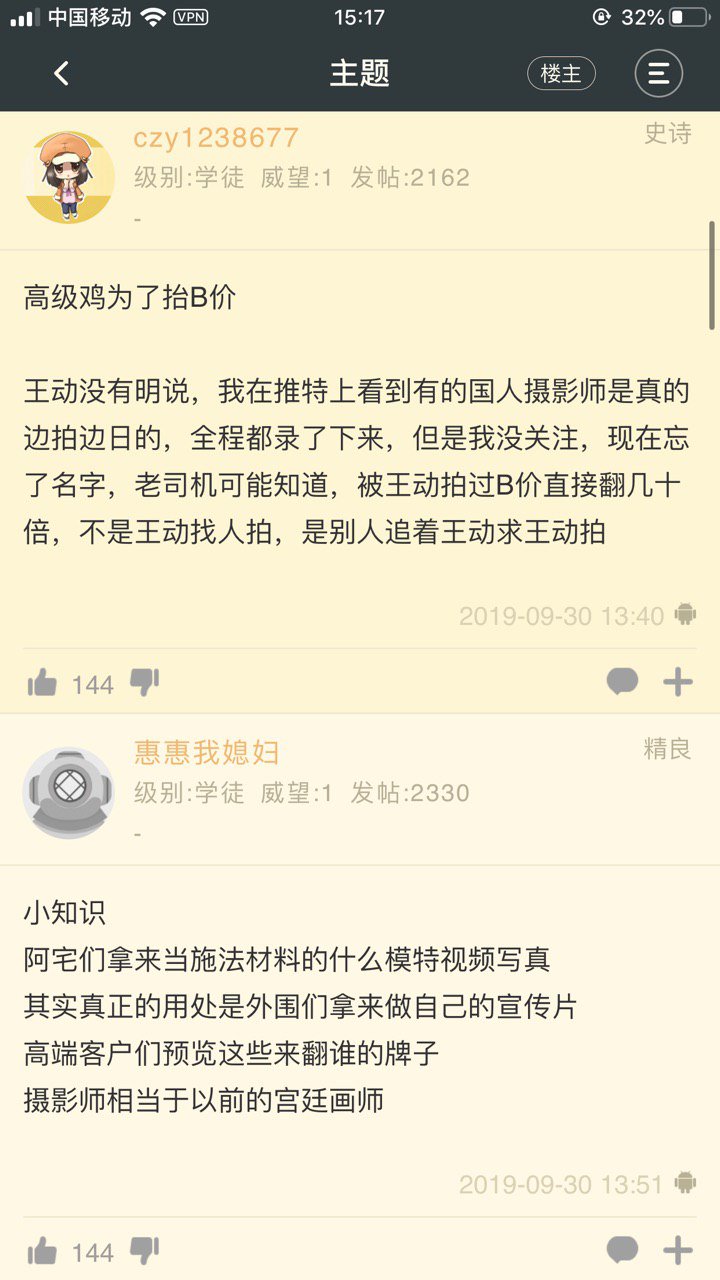Downvote 惠惠我媳妇's post

tap(145, 1250)
